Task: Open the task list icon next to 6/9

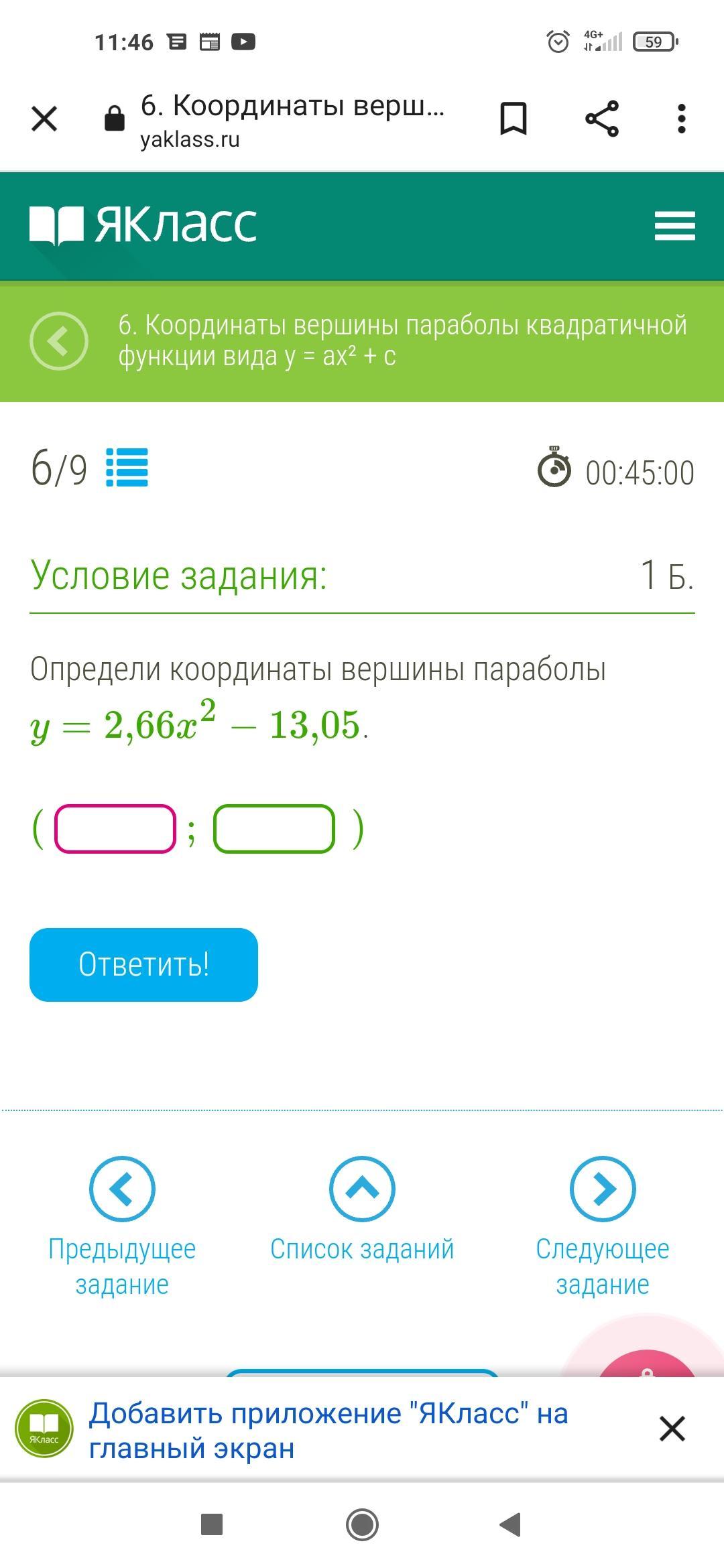Action: 127,468
